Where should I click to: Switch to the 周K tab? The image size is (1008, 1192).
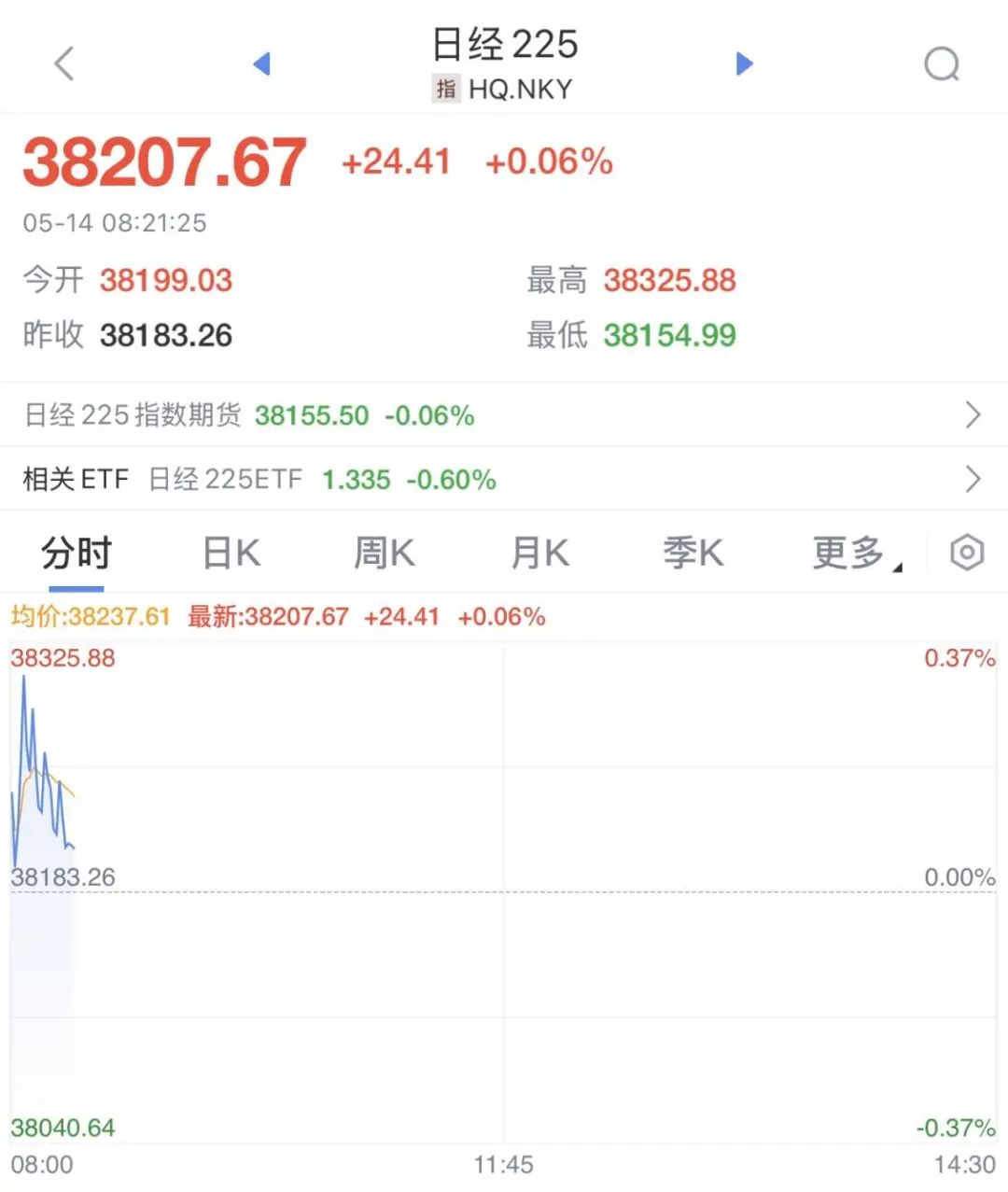(x=385, y=554)
